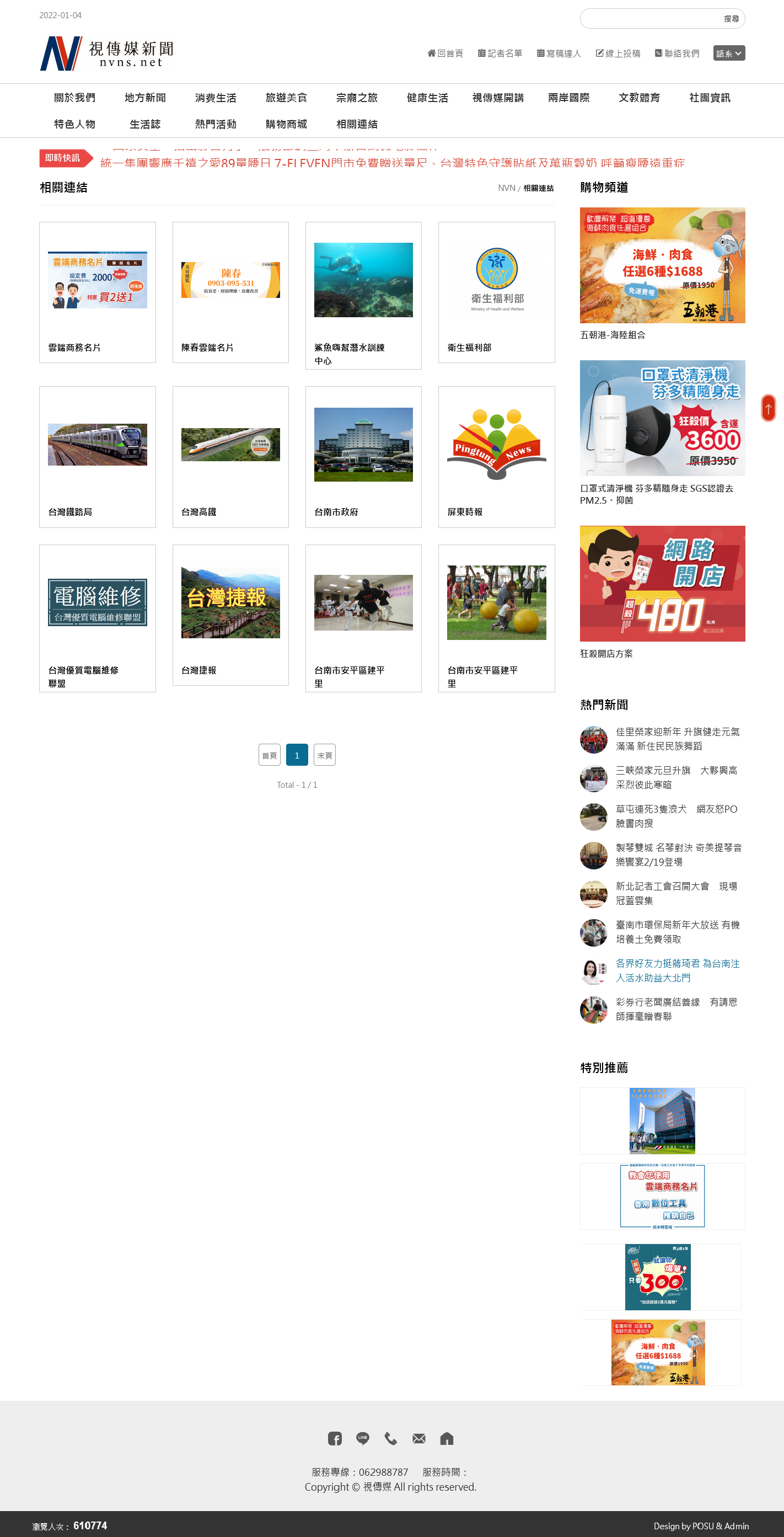
Task: Tap the scroll-to-top arrow button
Action: coord(768,408)
